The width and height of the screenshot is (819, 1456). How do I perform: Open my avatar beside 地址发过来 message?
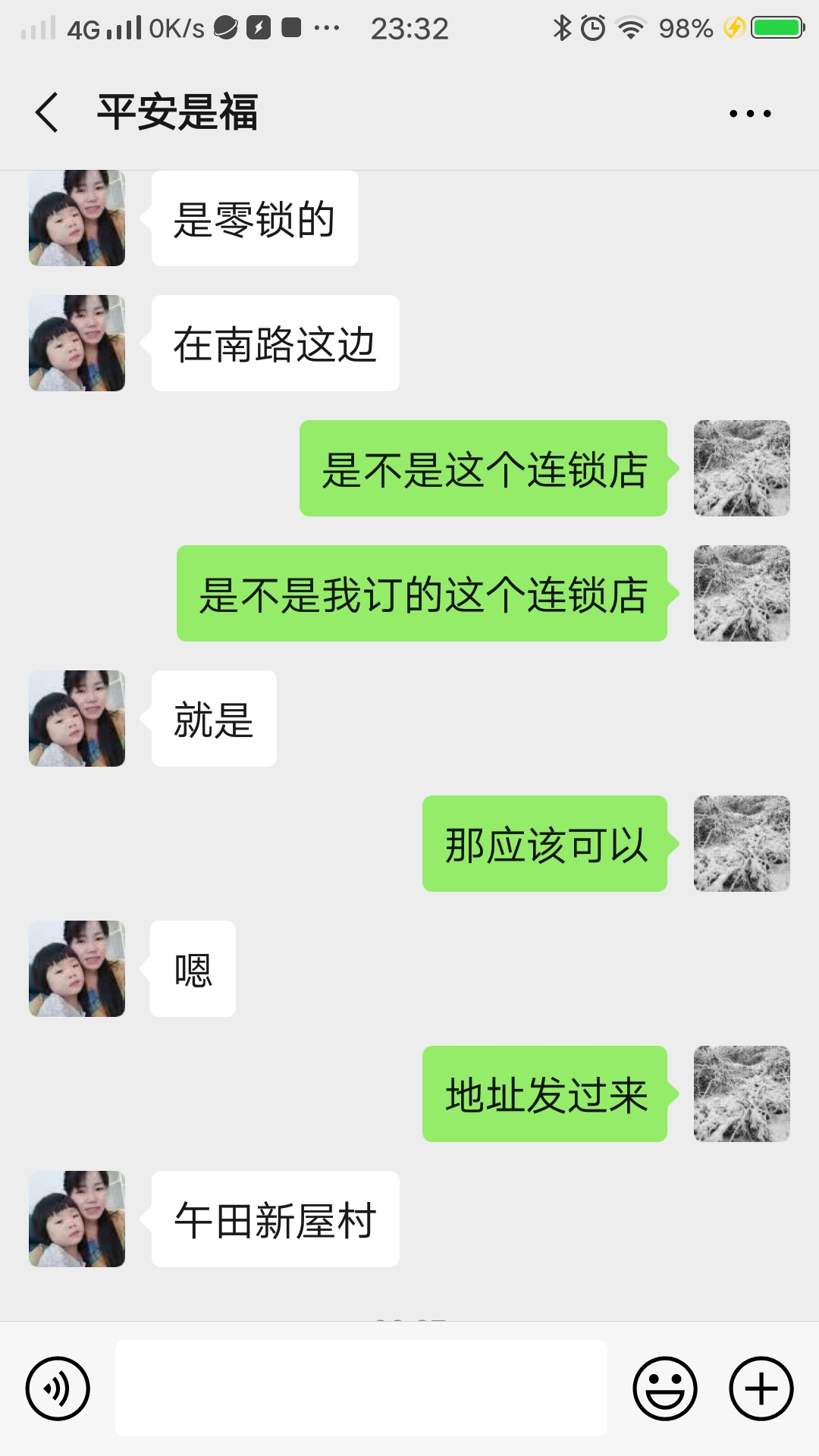(742, 1094)
